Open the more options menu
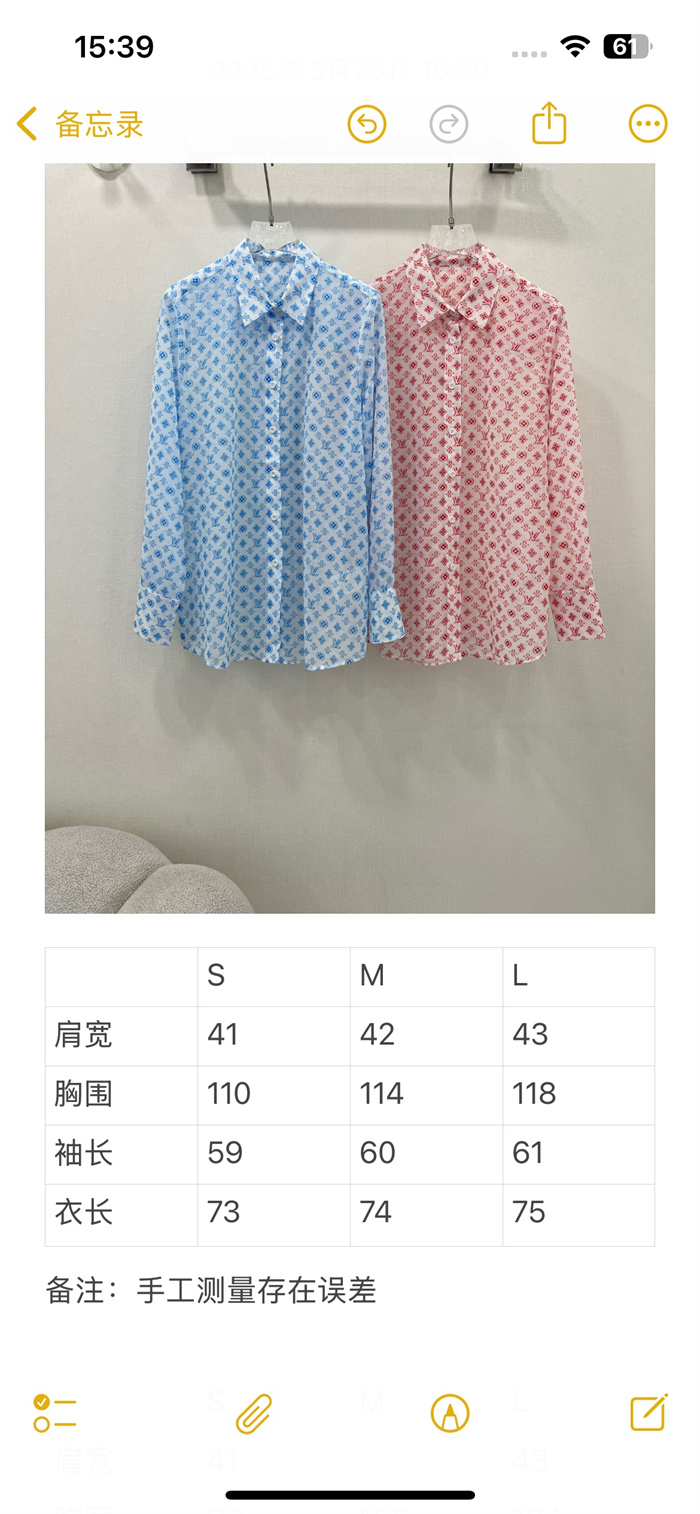 647,125
